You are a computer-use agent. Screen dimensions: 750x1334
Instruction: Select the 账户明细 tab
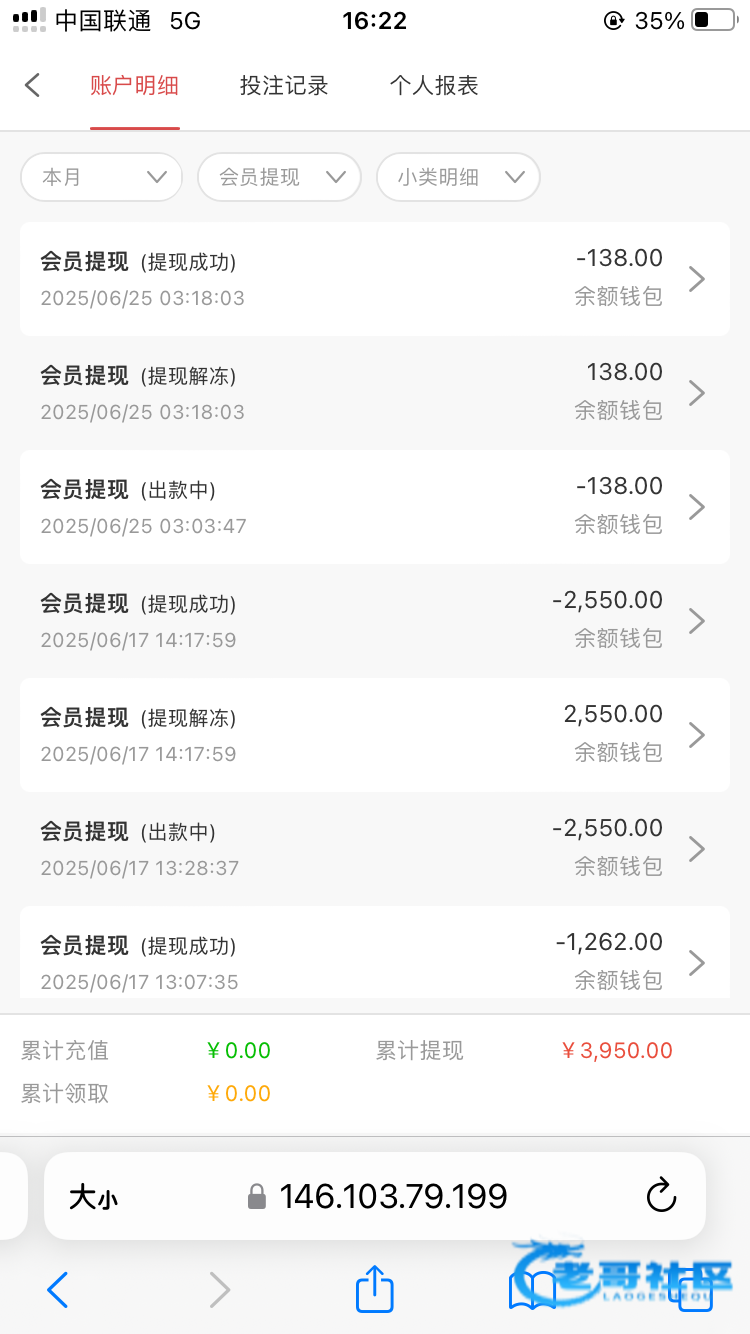pos(134,86)
